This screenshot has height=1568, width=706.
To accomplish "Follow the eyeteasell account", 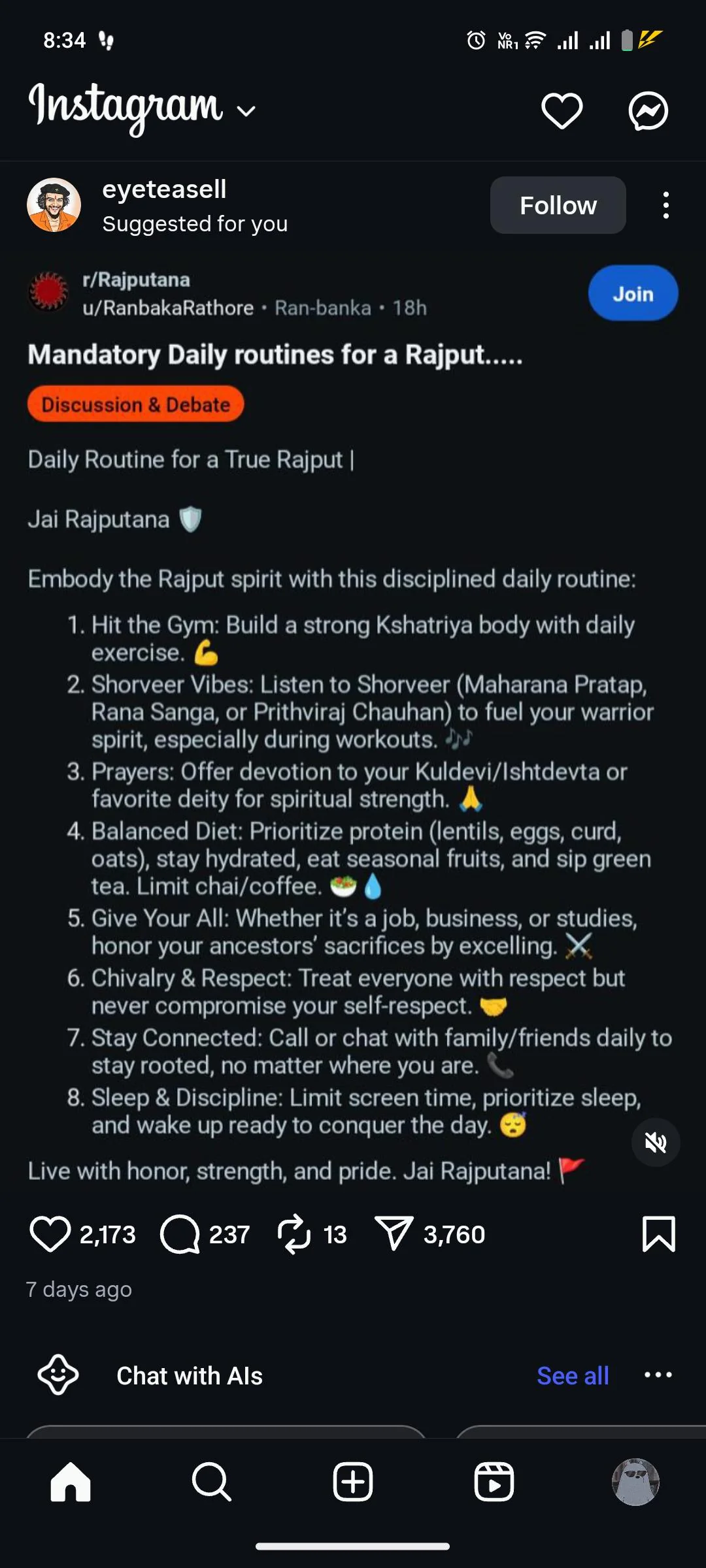I will pos(558,205).
